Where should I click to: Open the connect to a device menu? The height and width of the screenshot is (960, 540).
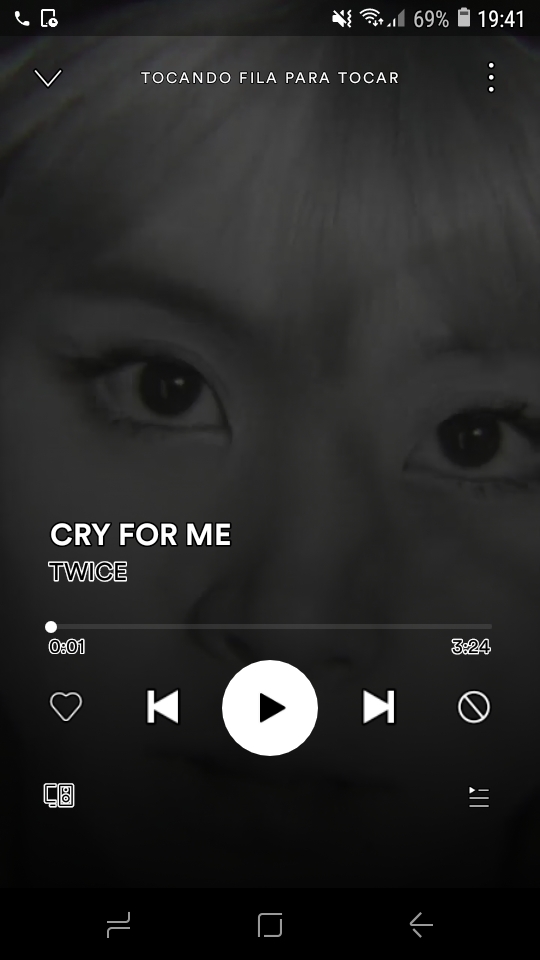(59, 796)
